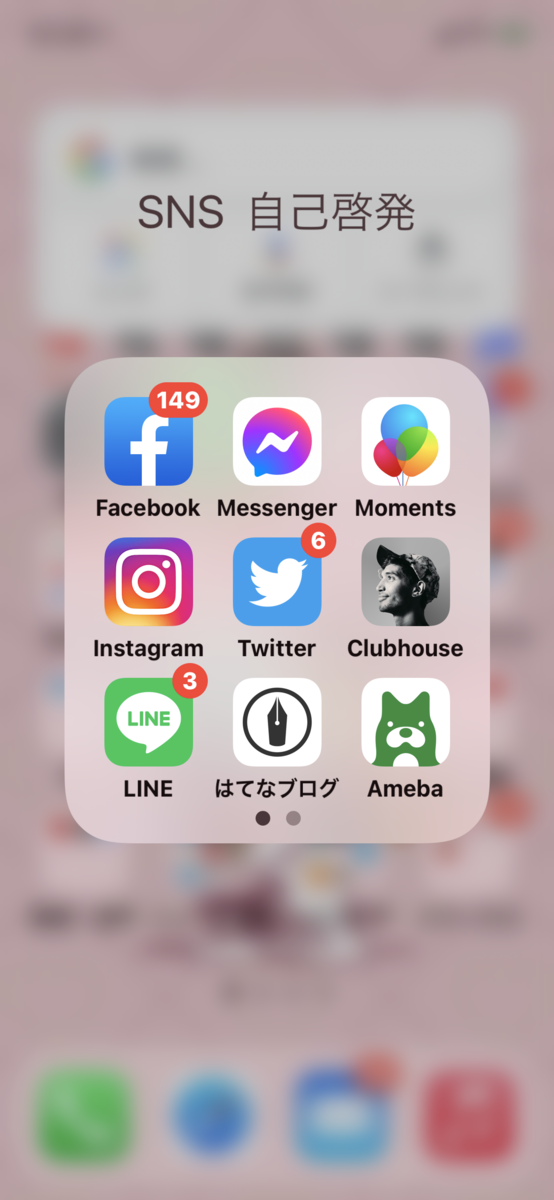Open the Facebook app
The height and width of the screenshot is (1200, 554).
click(148, 441)
